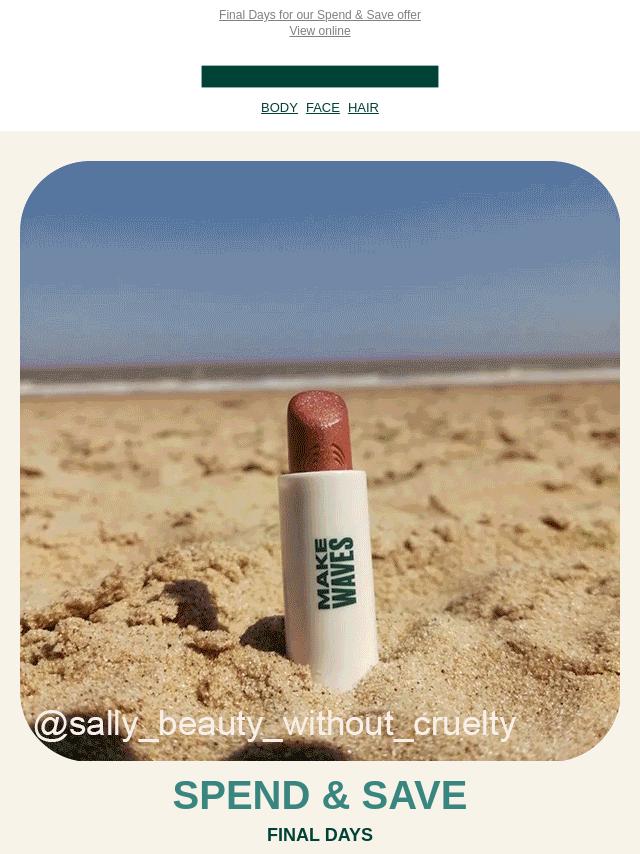640x854 pixels.
Task: Tap the View online link
Action: click(x=320, y=31)
